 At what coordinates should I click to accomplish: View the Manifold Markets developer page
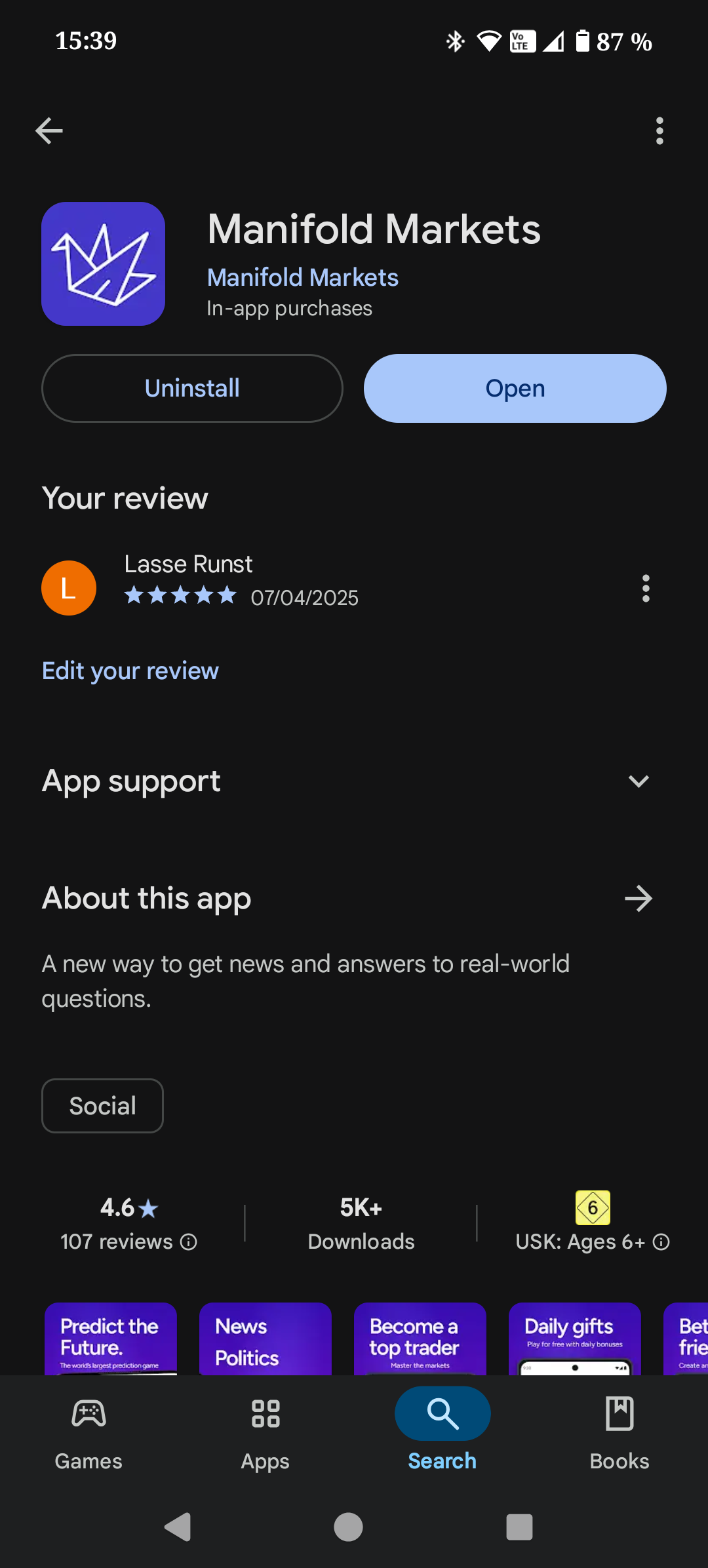tap(302, 277)
